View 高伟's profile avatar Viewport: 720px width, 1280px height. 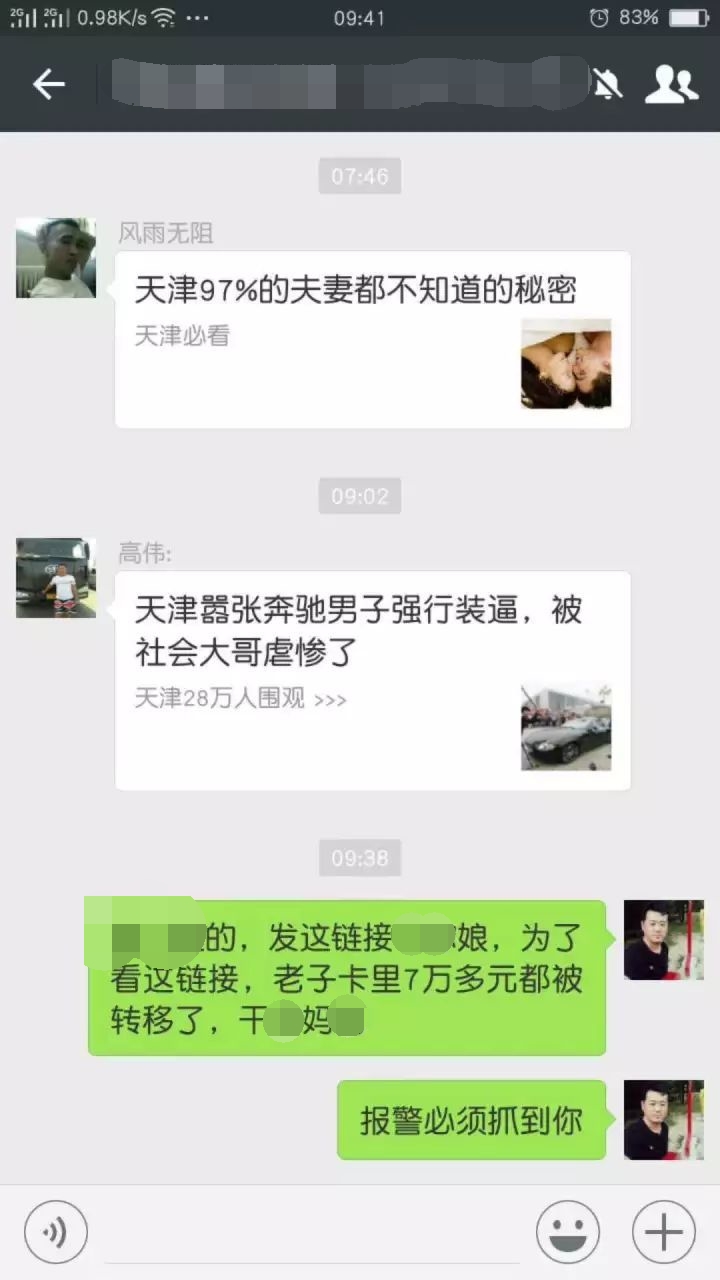[56, 578]
